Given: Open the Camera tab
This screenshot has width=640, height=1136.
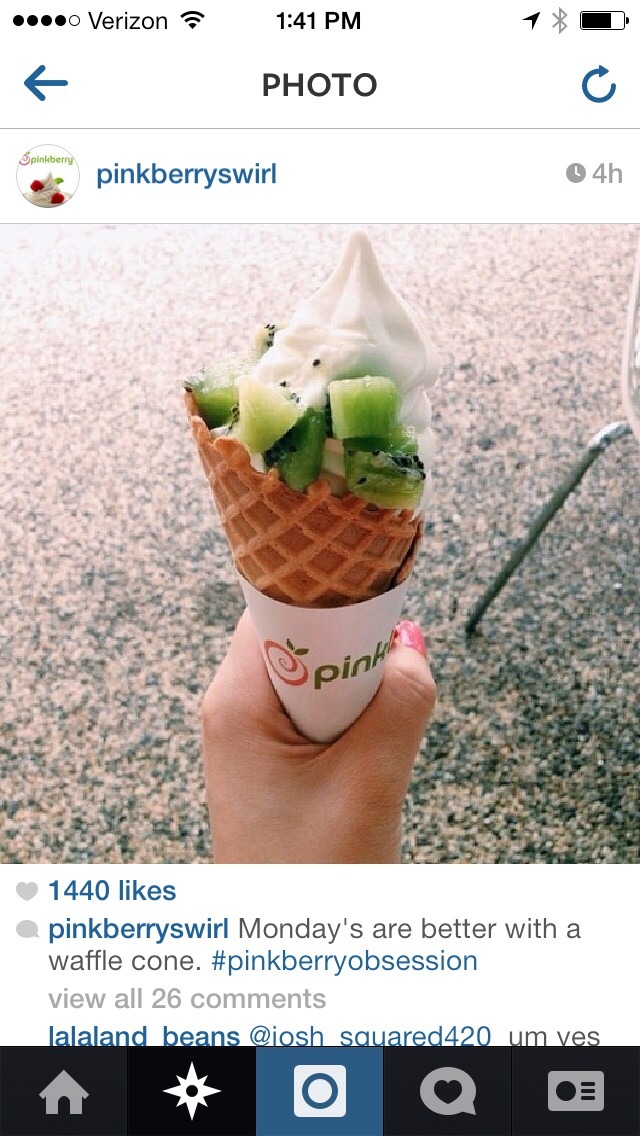Looking at the screenshot, I should 319,1091.
